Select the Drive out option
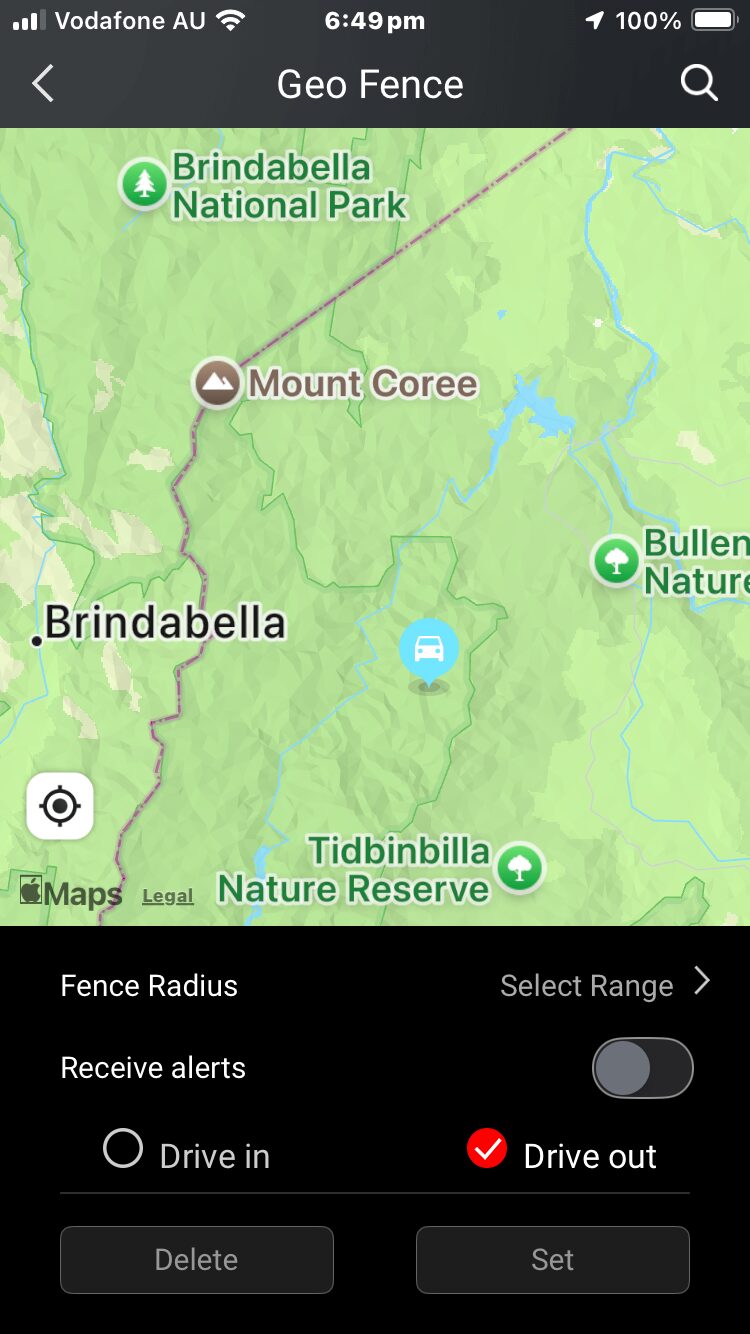This screenshot has width=750, height=1334. click(487, 1150)
